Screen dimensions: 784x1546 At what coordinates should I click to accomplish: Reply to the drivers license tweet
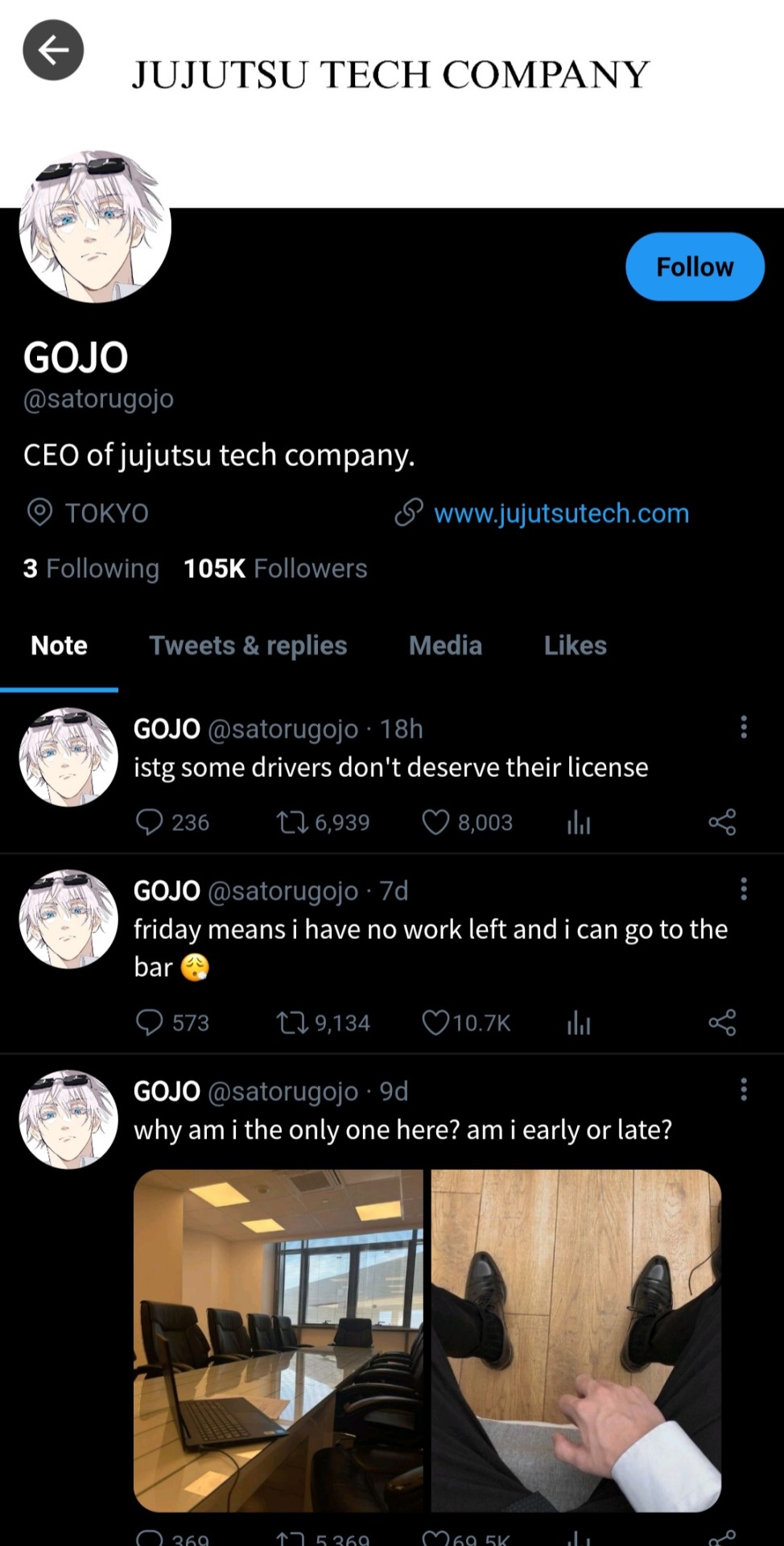click(150, 822)
